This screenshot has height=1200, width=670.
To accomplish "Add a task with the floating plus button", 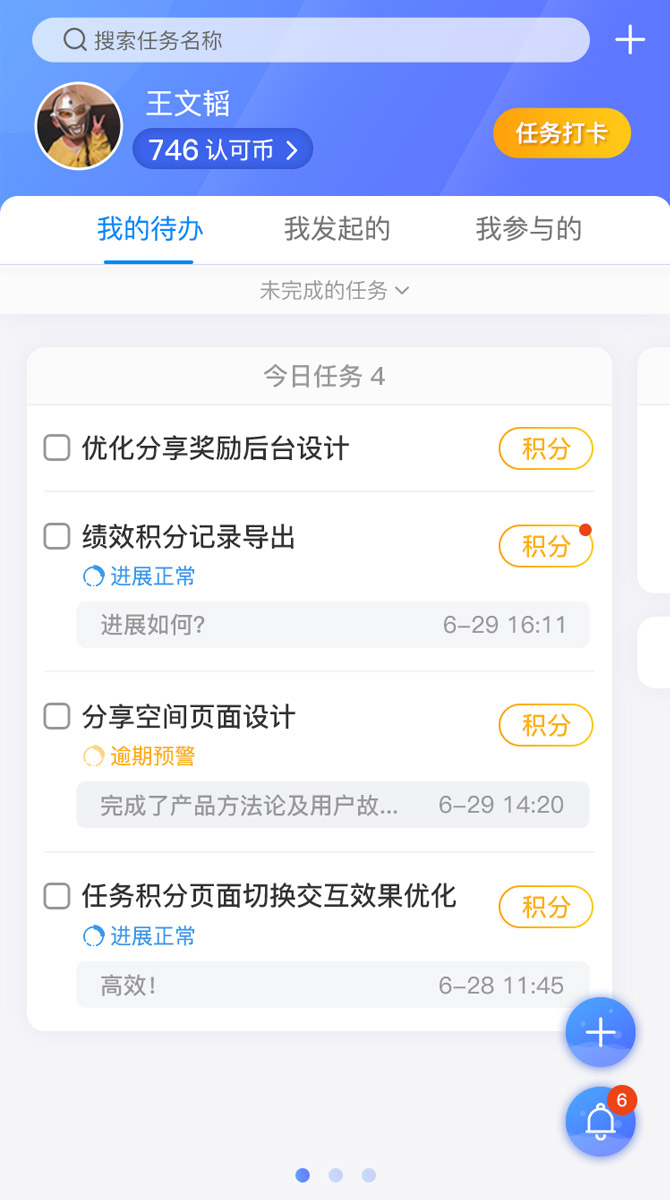I will pos(600,1032).
